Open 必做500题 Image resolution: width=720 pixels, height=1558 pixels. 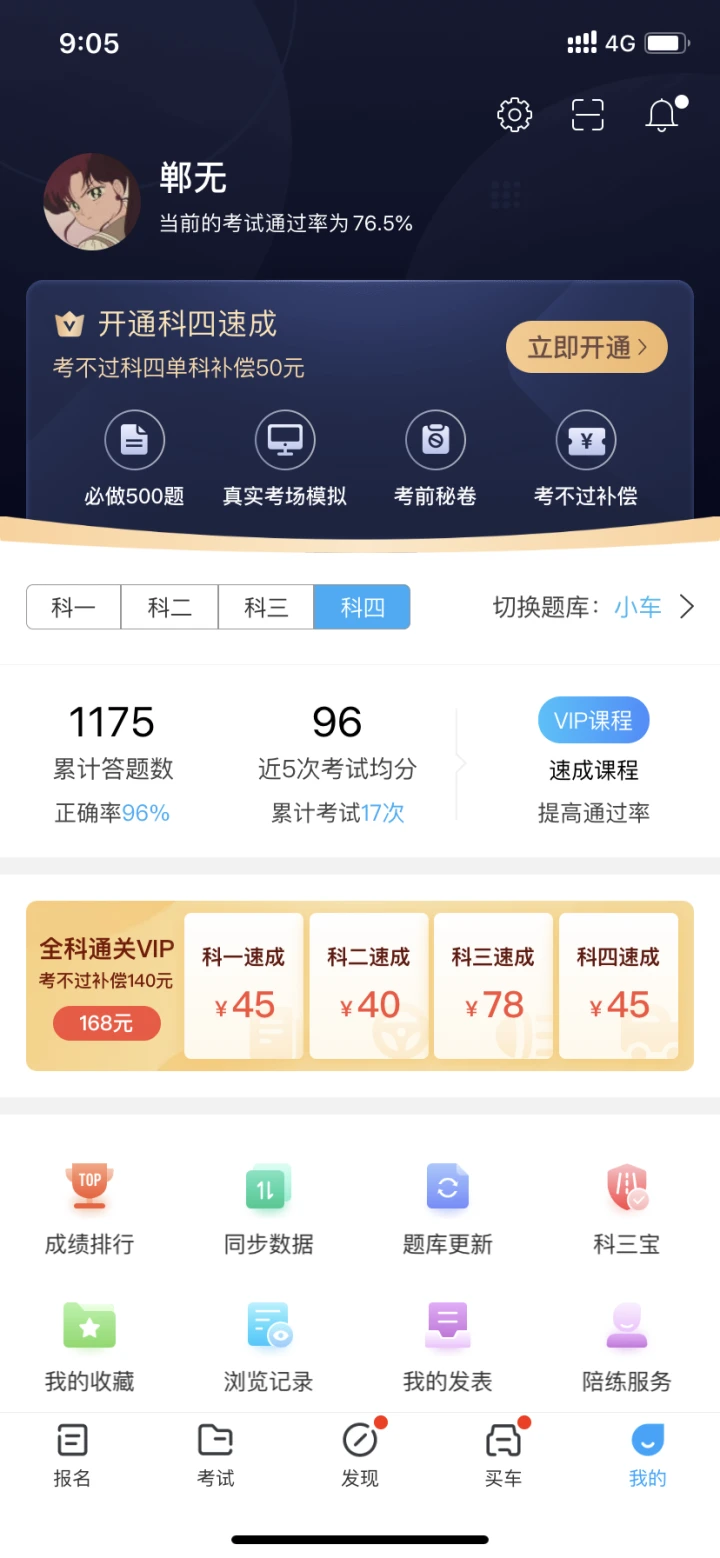click(x=135, y=460)
